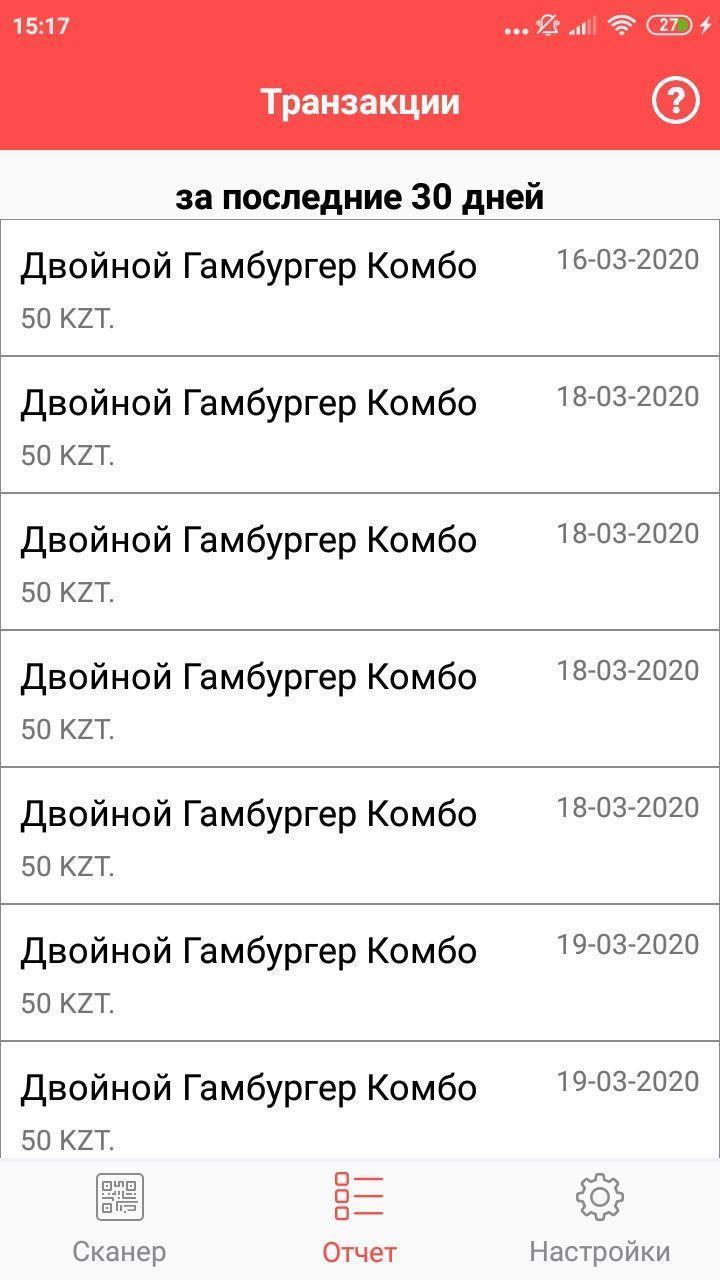
Task: Open the Настройки tab
Action: 599,1219
